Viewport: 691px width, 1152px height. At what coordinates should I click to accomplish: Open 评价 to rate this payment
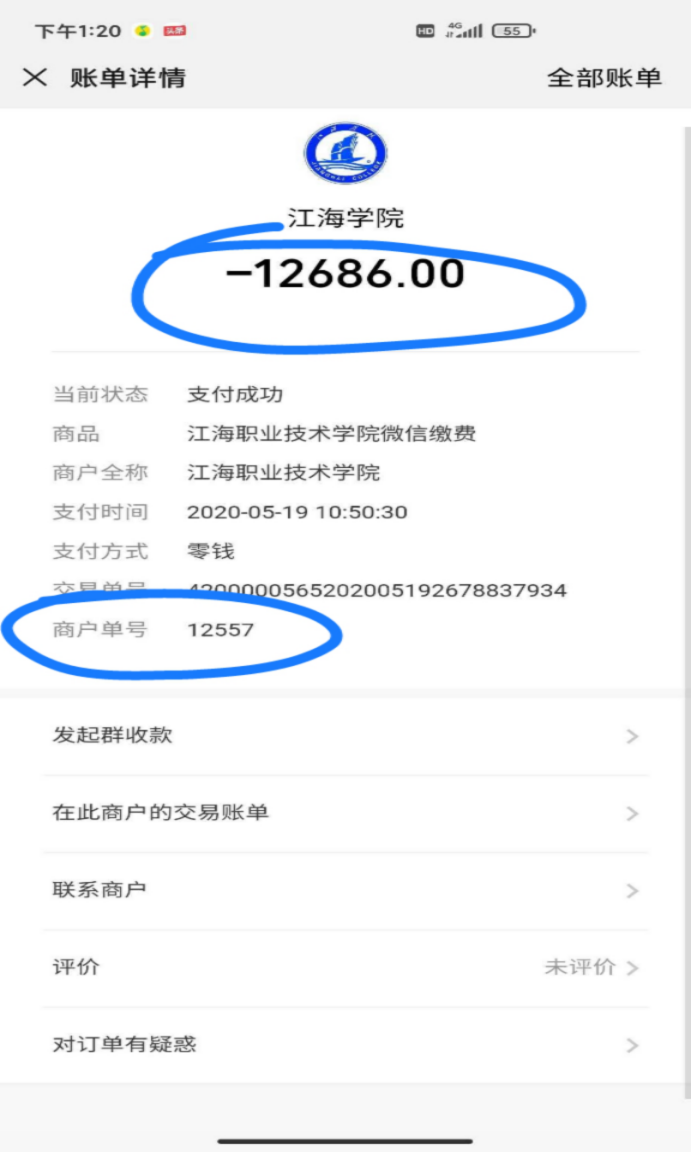345,967
